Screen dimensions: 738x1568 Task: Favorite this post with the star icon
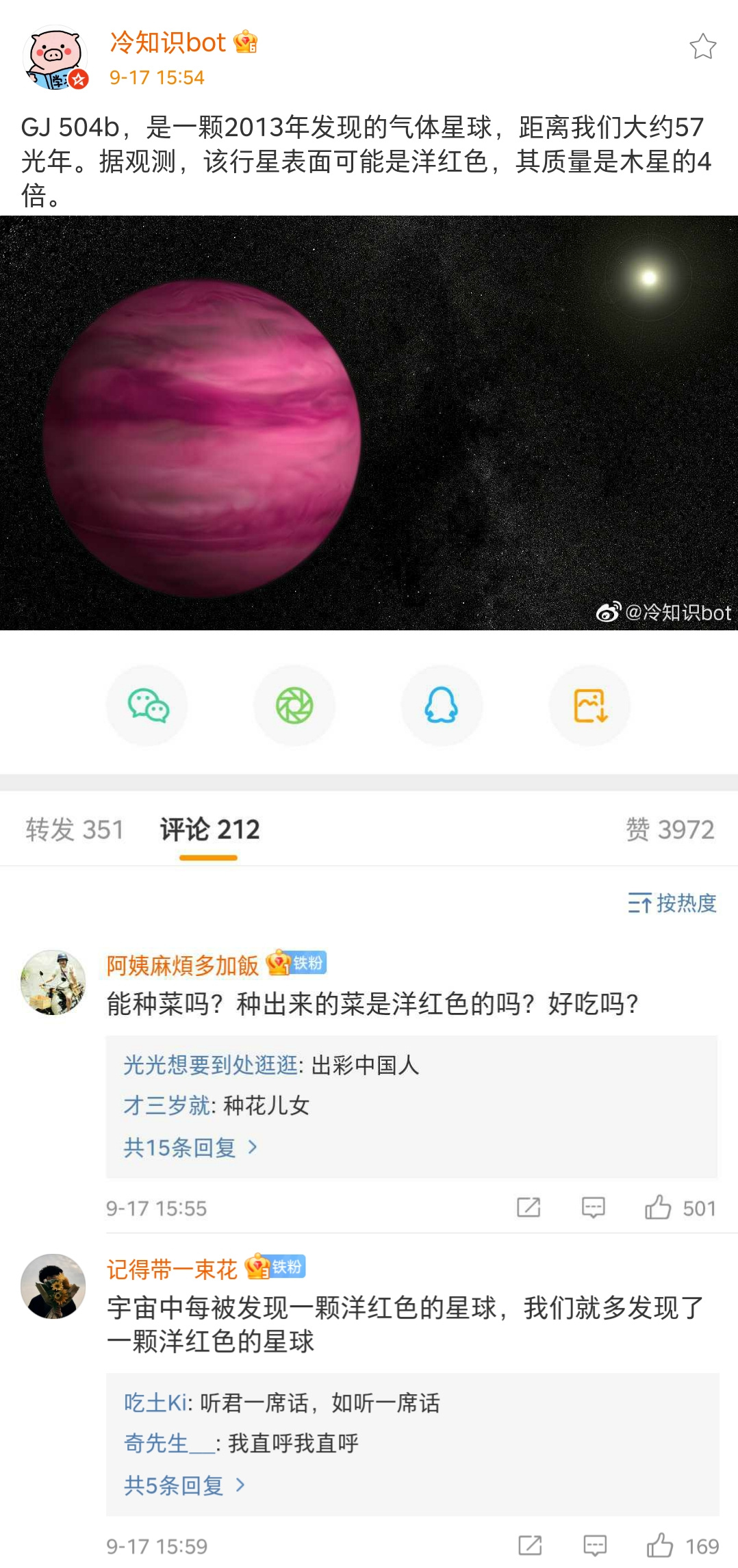[x=702, y=47]
